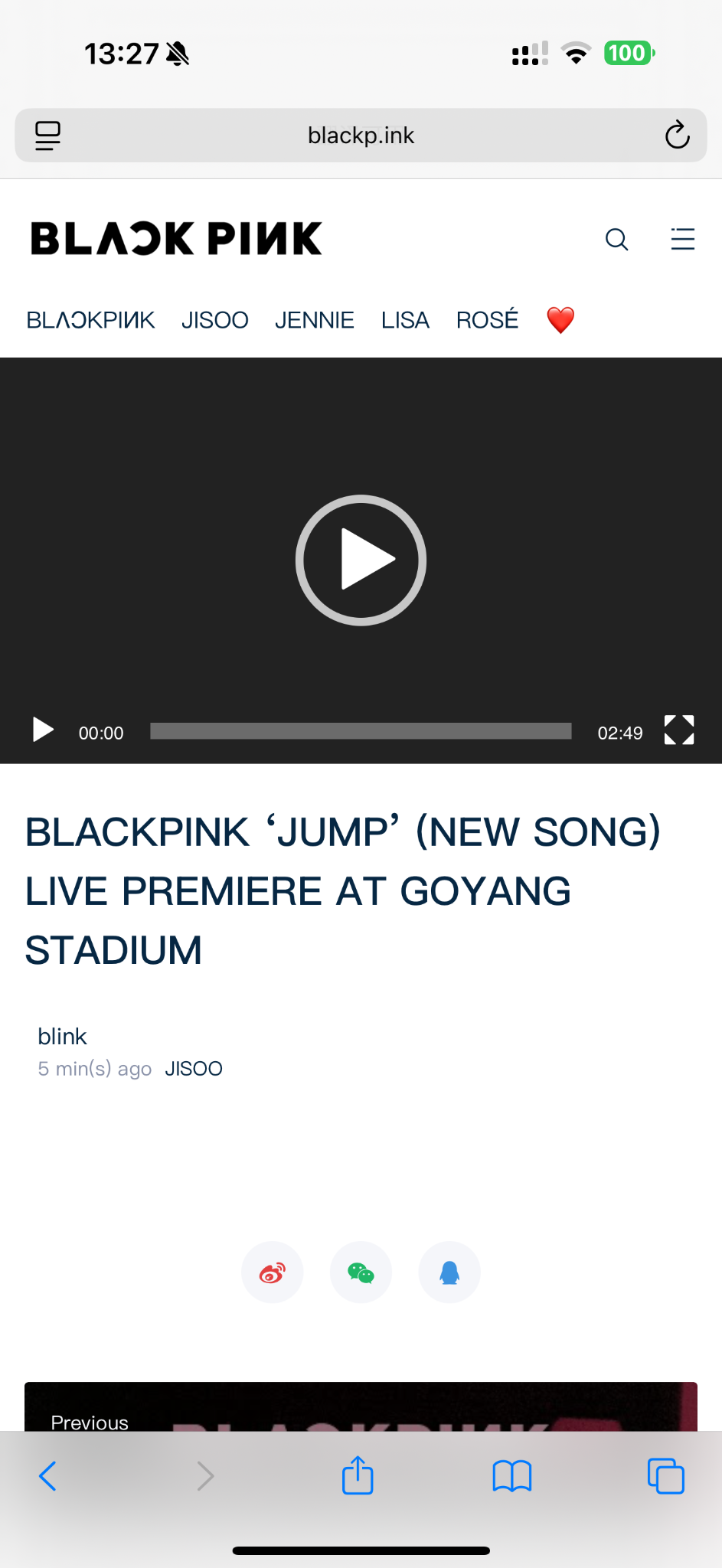
Task: Share the post to Weibo
Action: pyautogui.click(x=273, y=1272)
